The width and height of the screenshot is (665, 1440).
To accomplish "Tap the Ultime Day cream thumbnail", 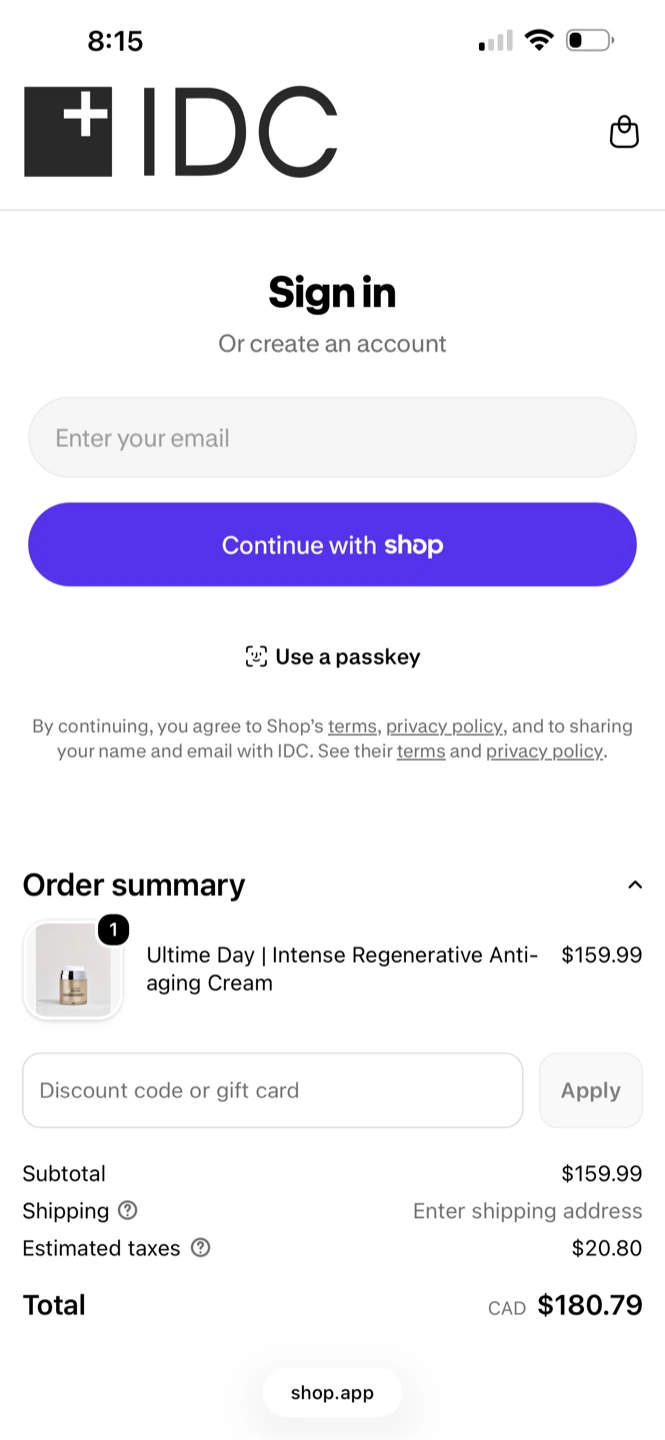I will point(73,970).
